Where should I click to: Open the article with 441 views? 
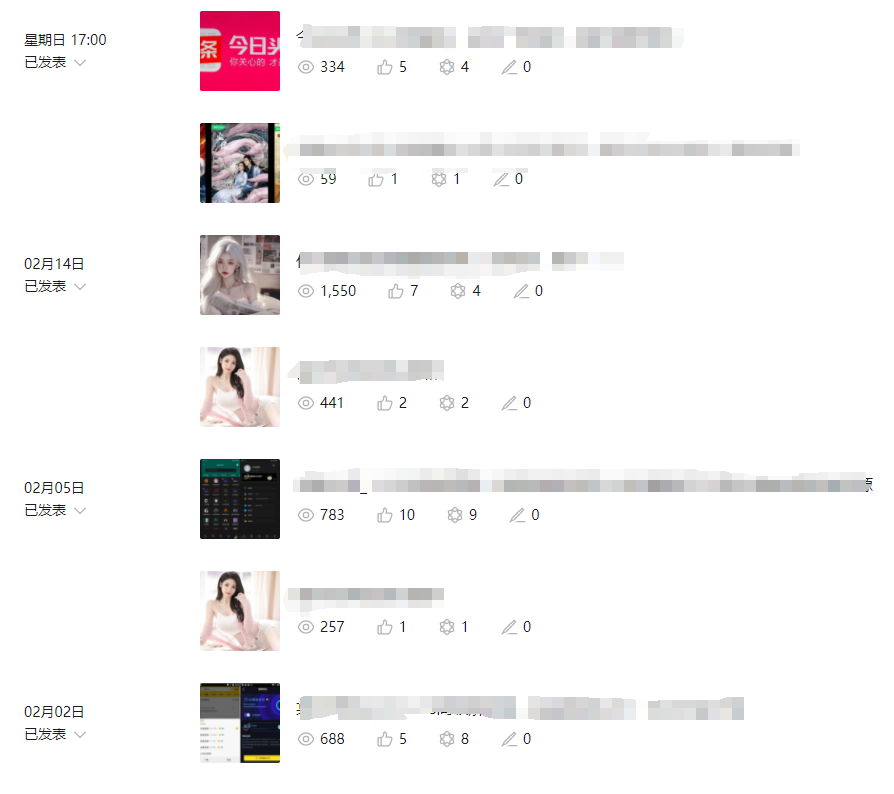click(368, 373)
